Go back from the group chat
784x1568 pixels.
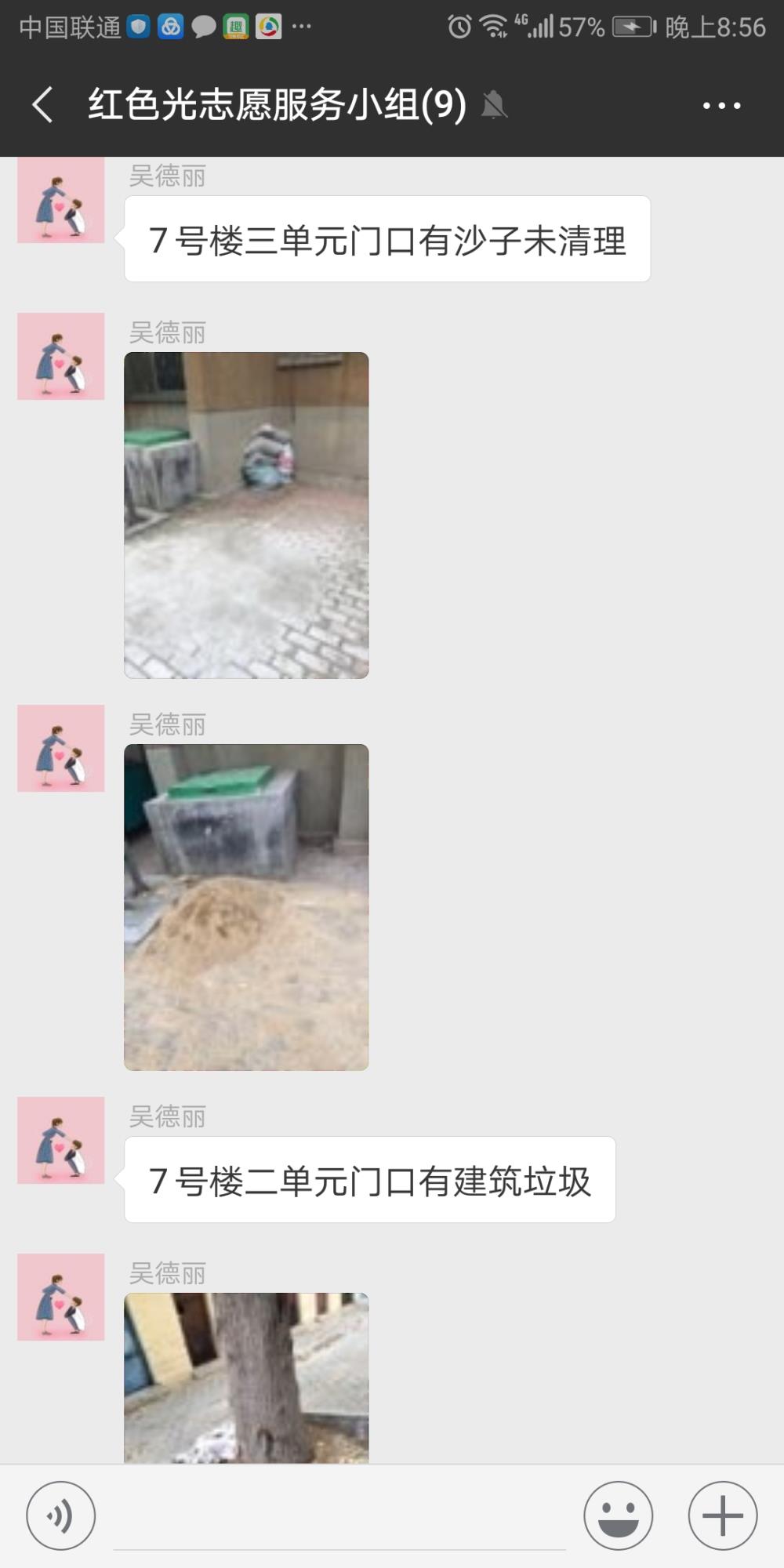43,105
